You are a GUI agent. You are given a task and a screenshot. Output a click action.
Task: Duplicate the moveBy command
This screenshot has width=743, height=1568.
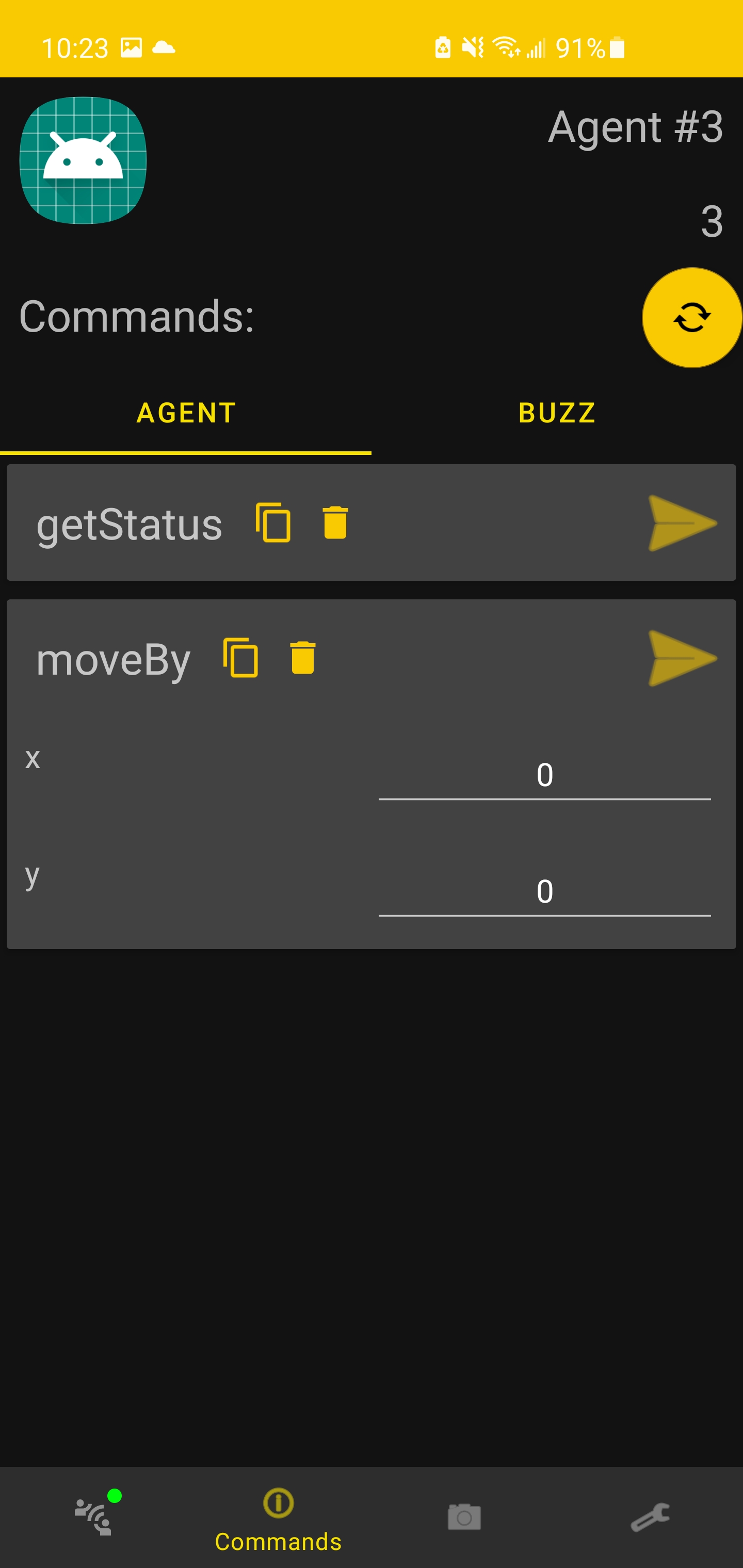tap(240, 658)
